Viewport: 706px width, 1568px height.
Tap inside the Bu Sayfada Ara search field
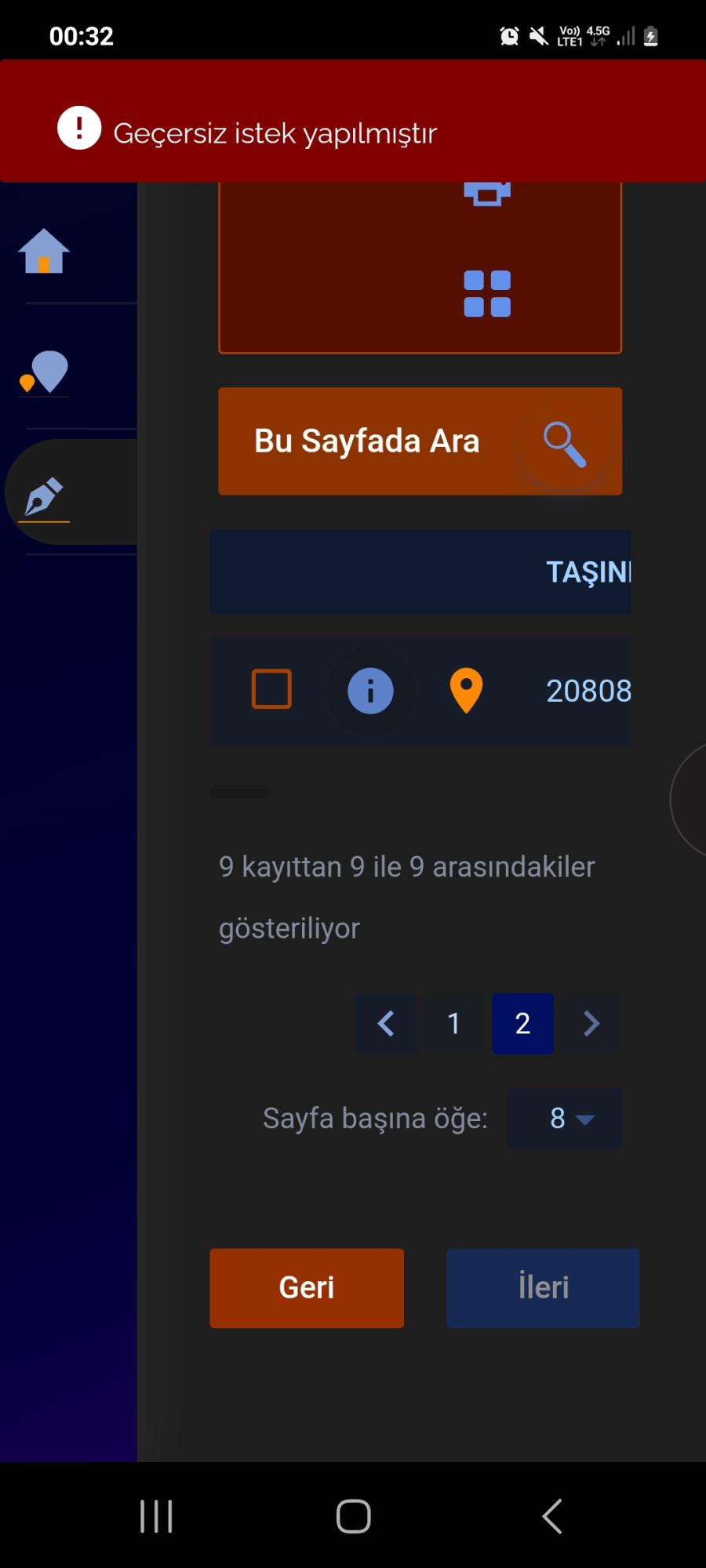click(367, 441)
